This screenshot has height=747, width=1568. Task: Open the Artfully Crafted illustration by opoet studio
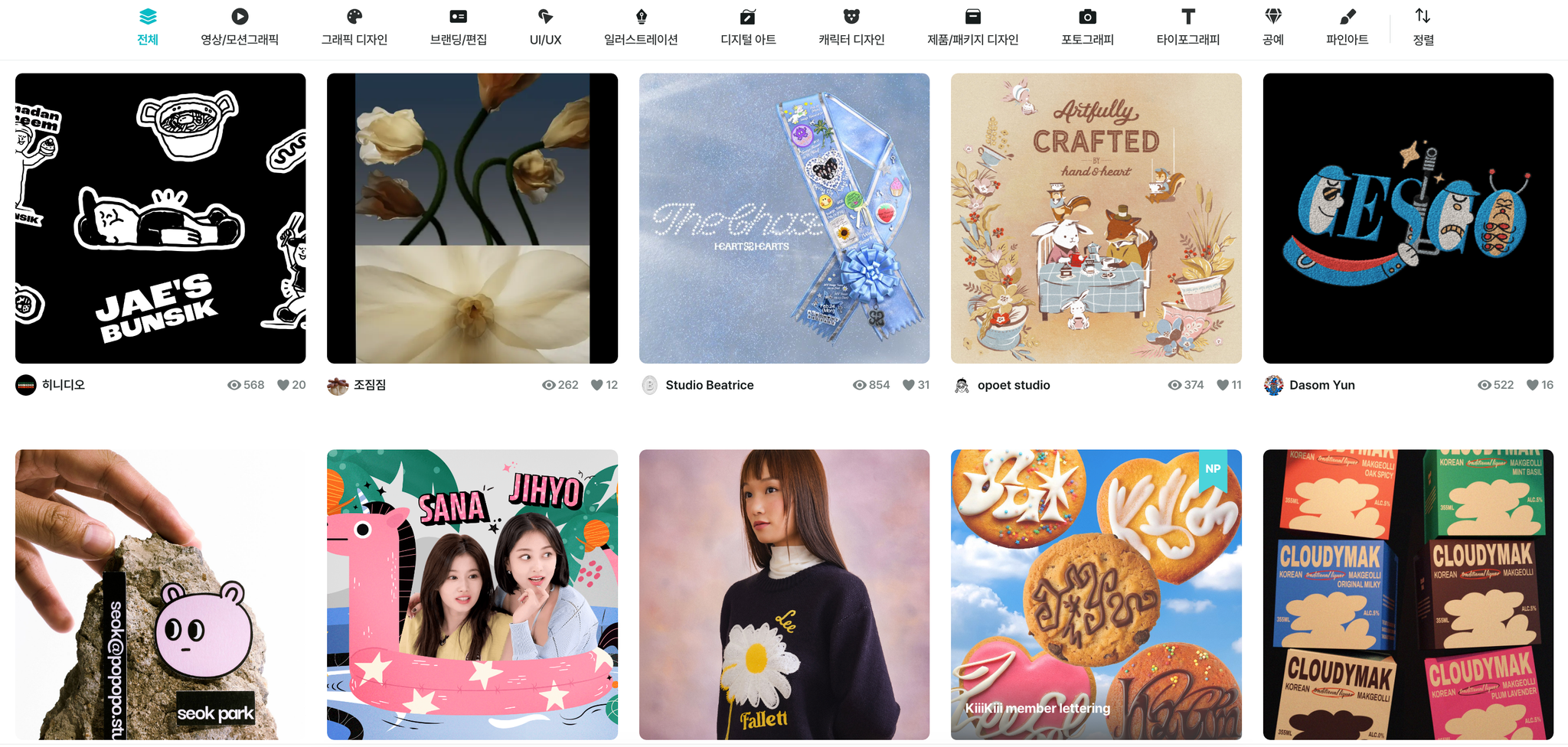tap(1096, 218)
